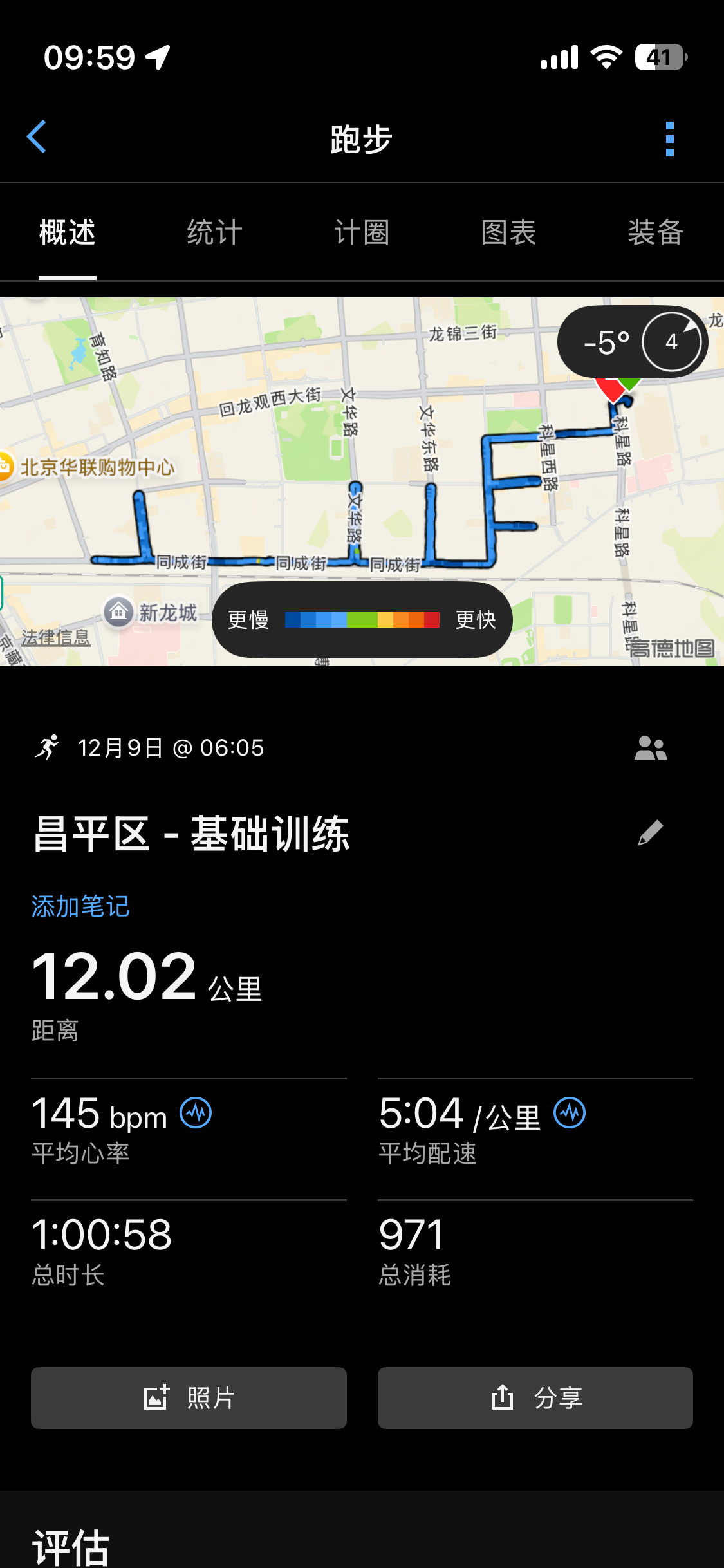724x1568 pixels.
Task: Add a photo with 照片 button
Action: (x=189, y=1398)
